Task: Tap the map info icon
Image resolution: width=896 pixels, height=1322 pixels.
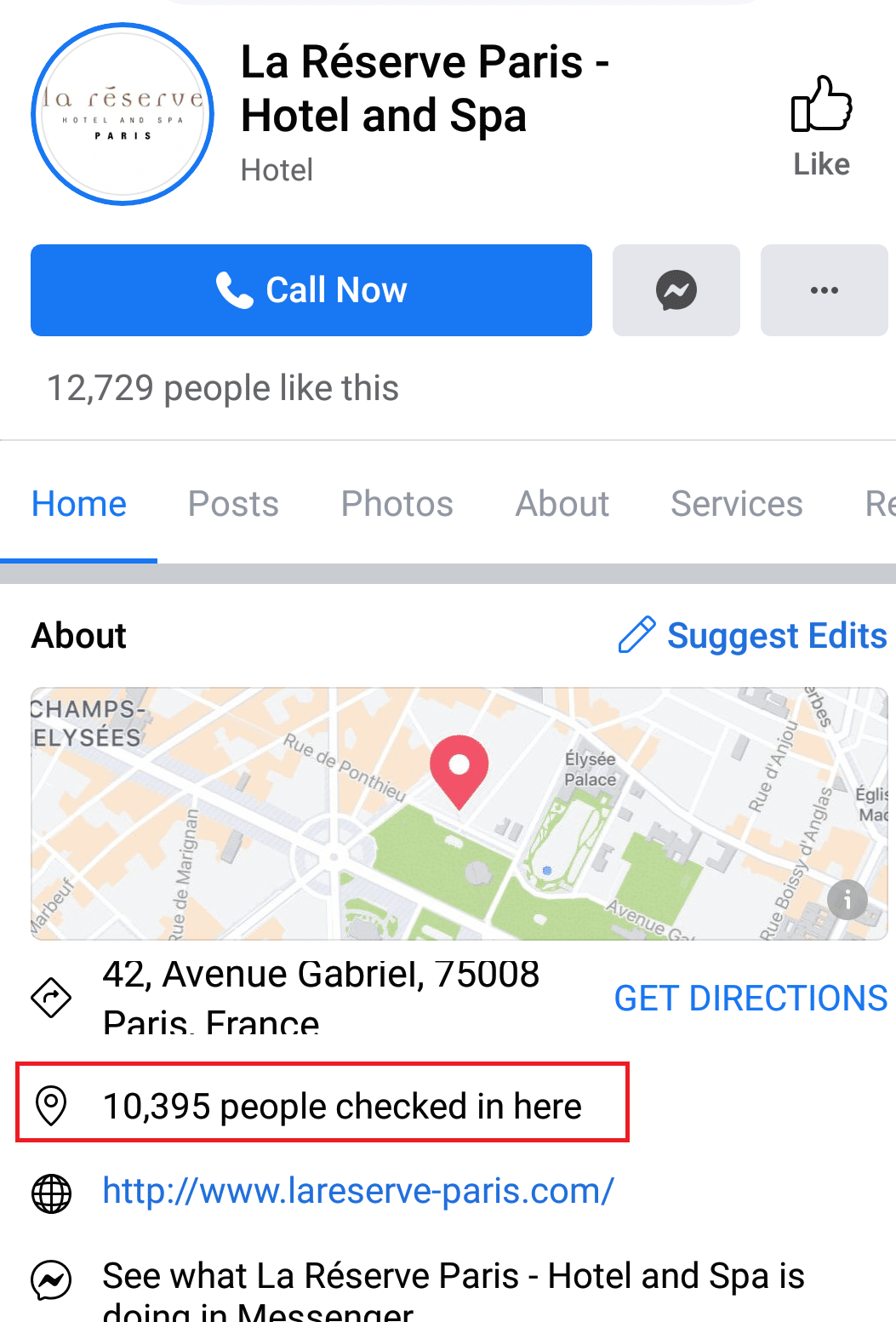Action: [847, 900]
